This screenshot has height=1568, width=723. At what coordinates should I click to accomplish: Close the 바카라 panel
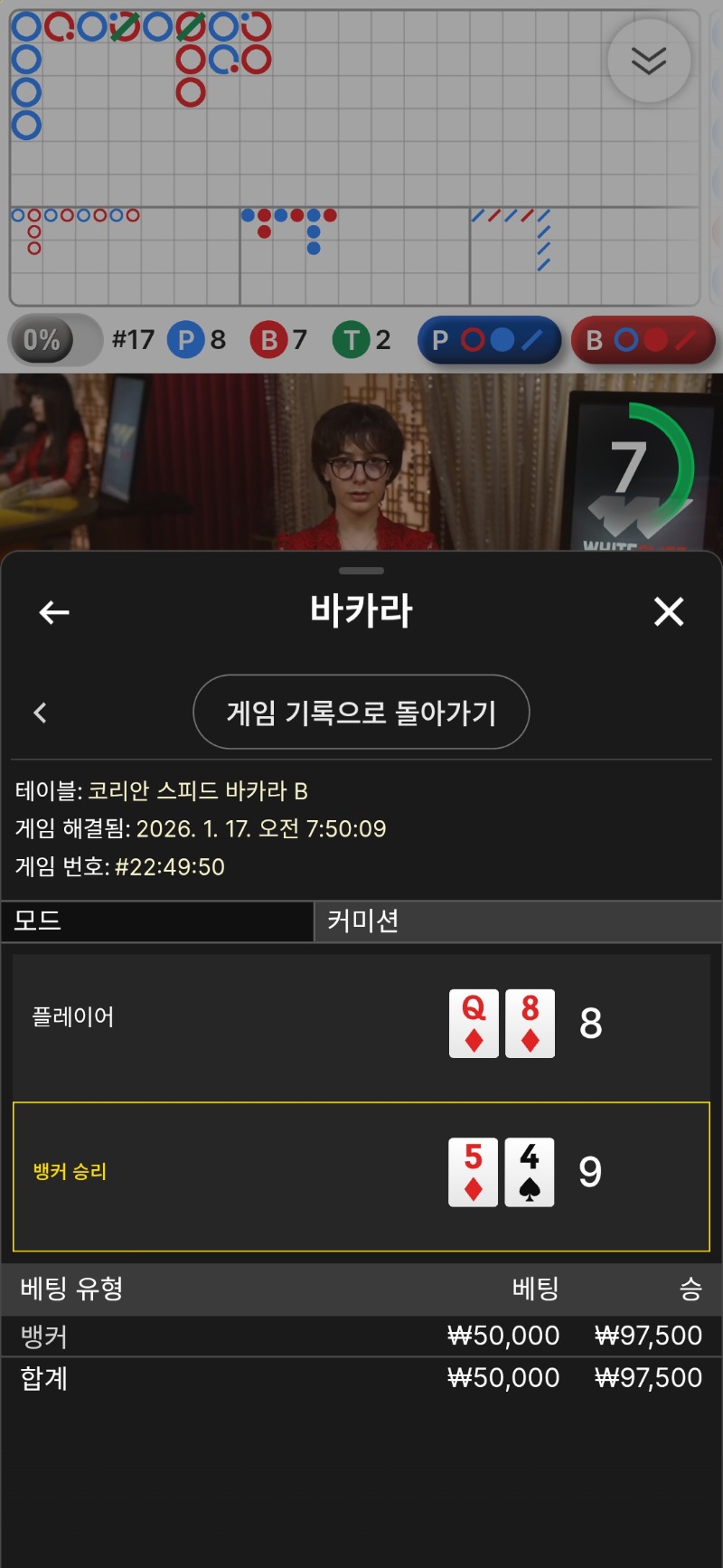click(x=669, y=612)
